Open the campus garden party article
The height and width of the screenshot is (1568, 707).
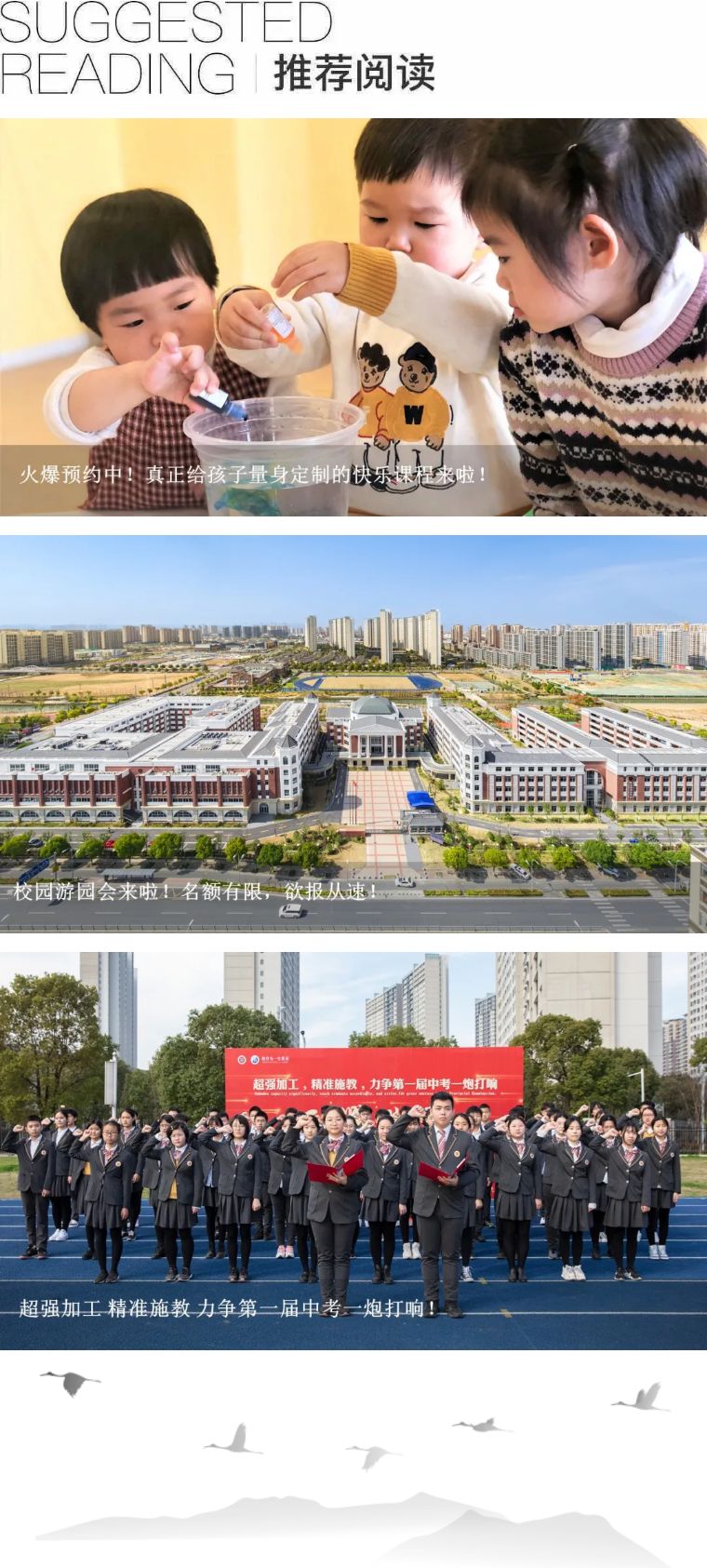(x=353, y=733)
